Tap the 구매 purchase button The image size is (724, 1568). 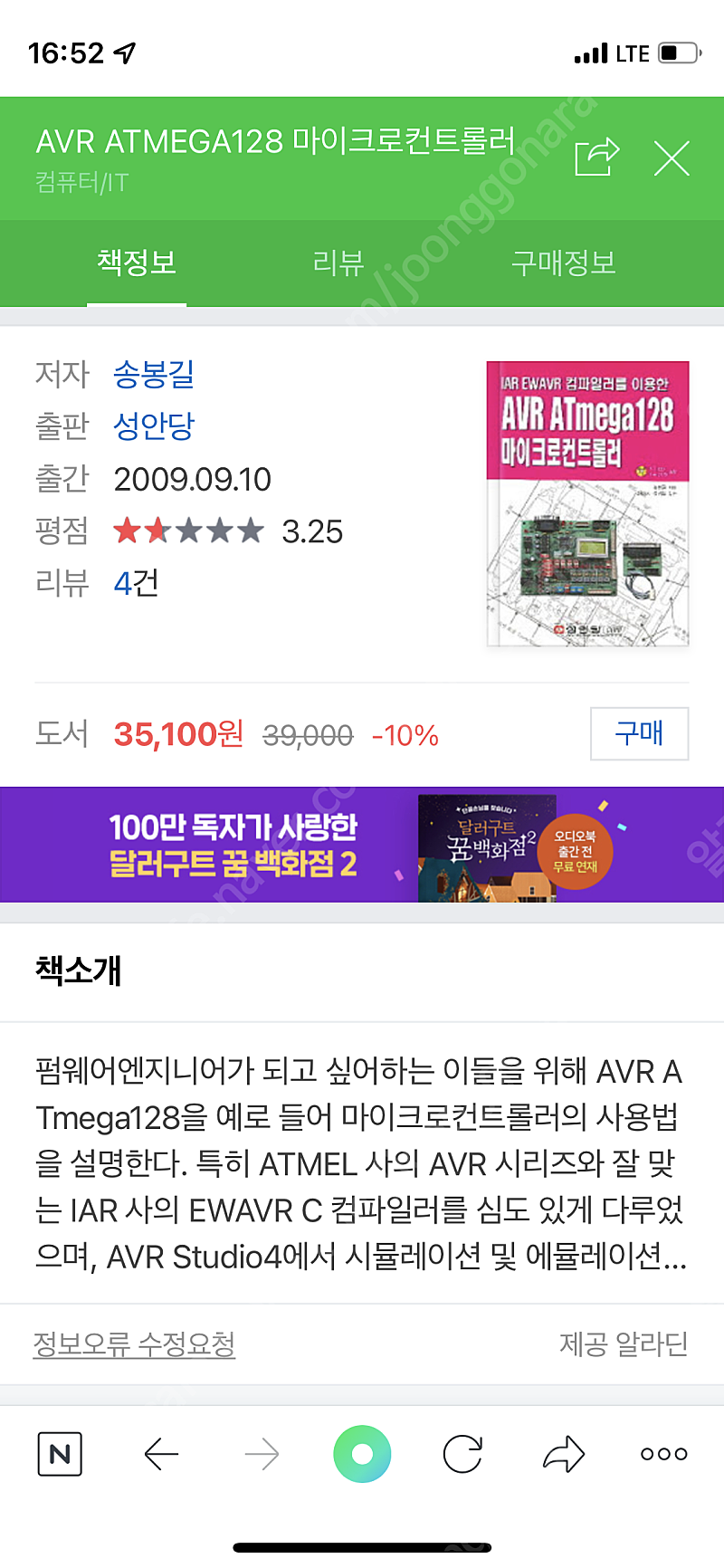click(639, 734)
